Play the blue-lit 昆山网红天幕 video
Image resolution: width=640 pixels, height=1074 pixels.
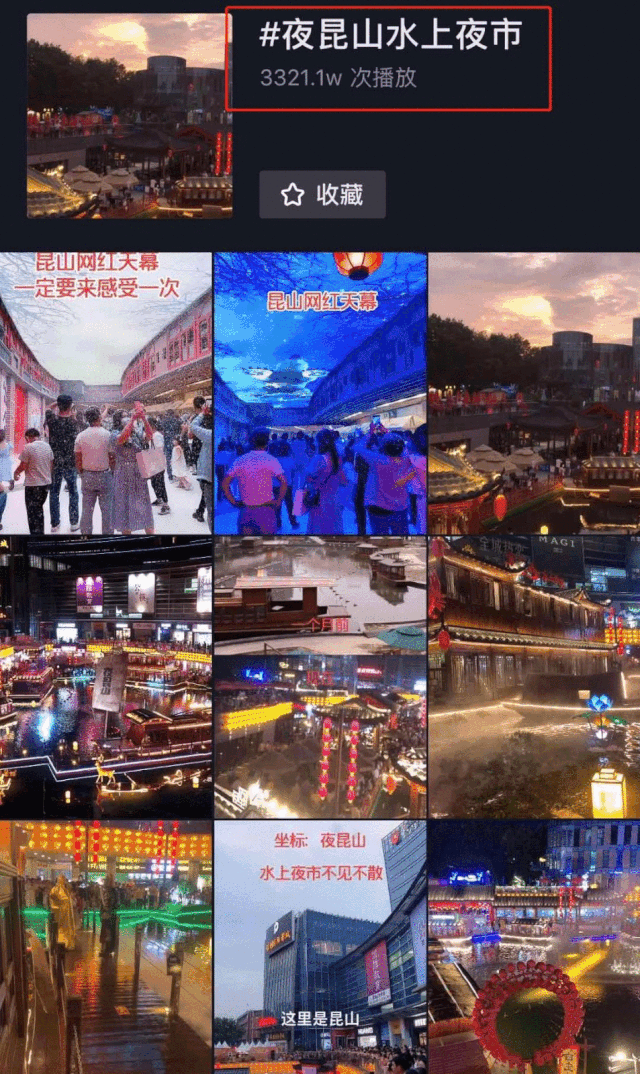click(320, 393)
